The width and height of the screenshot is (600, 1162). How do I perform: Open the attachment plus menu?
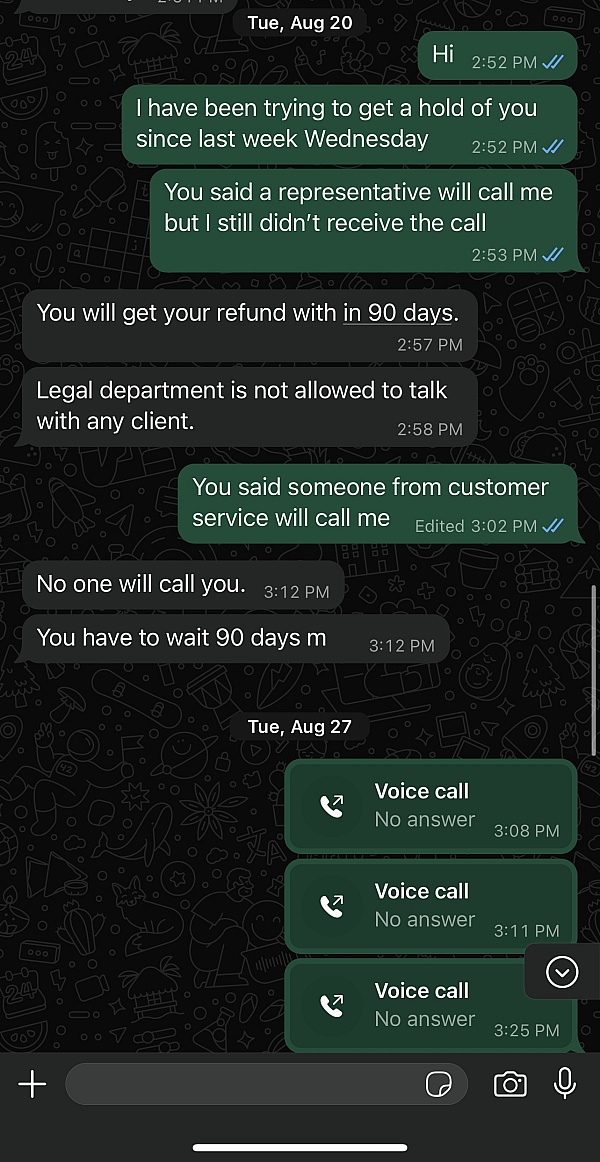tap(32, 1084)
